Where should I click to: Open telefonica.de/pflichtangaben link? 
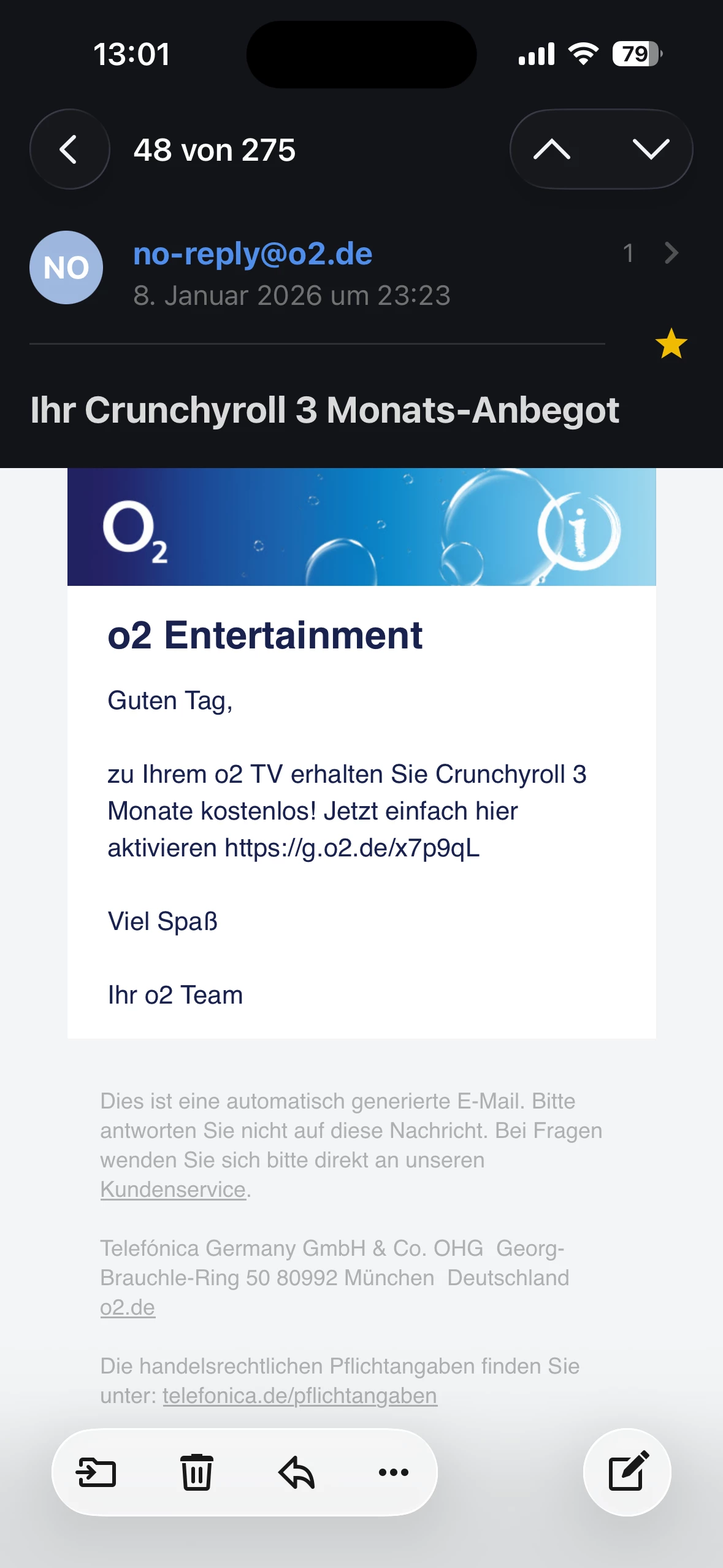[299, 1395]
